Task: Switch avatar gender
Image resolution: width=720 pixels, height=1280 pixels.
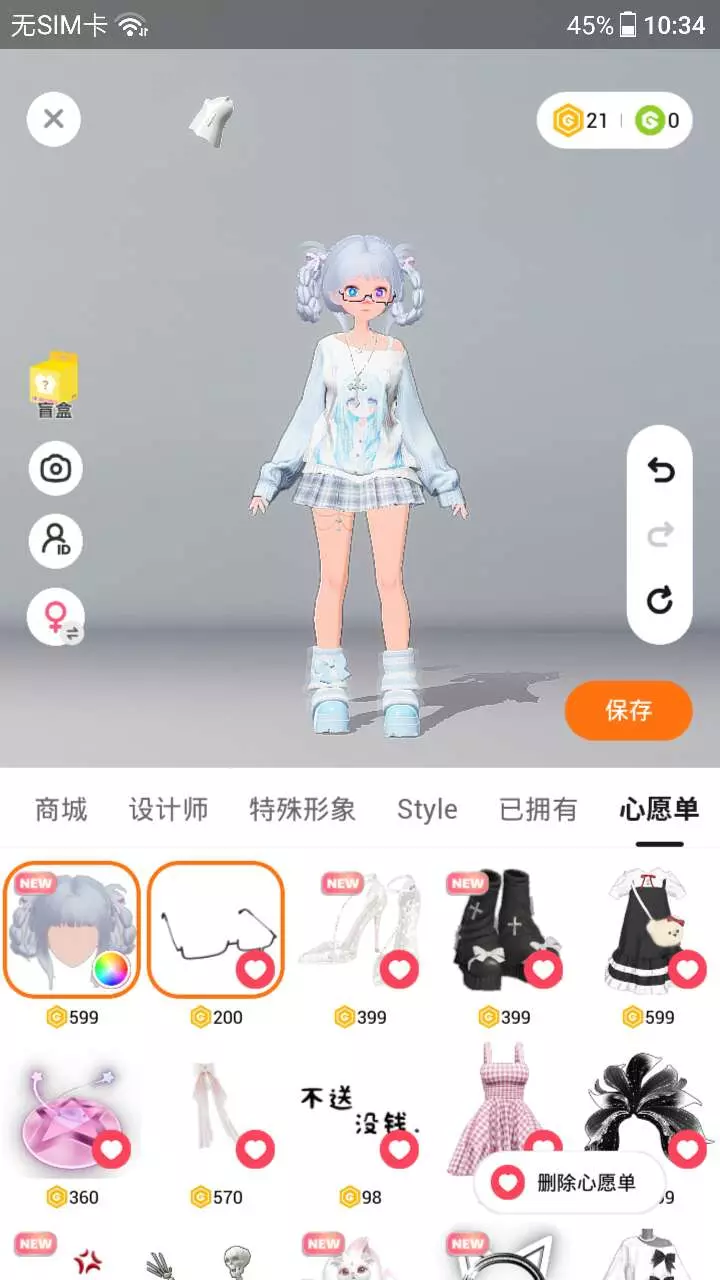Action: (x=55, y=615)
